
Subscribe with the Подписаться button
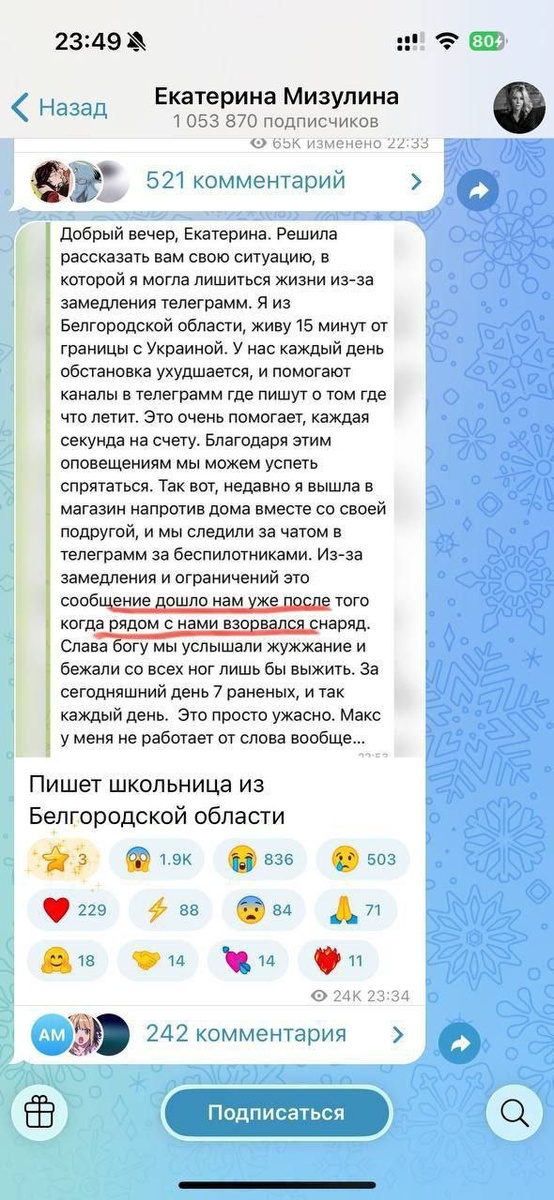click(276, 1113)
